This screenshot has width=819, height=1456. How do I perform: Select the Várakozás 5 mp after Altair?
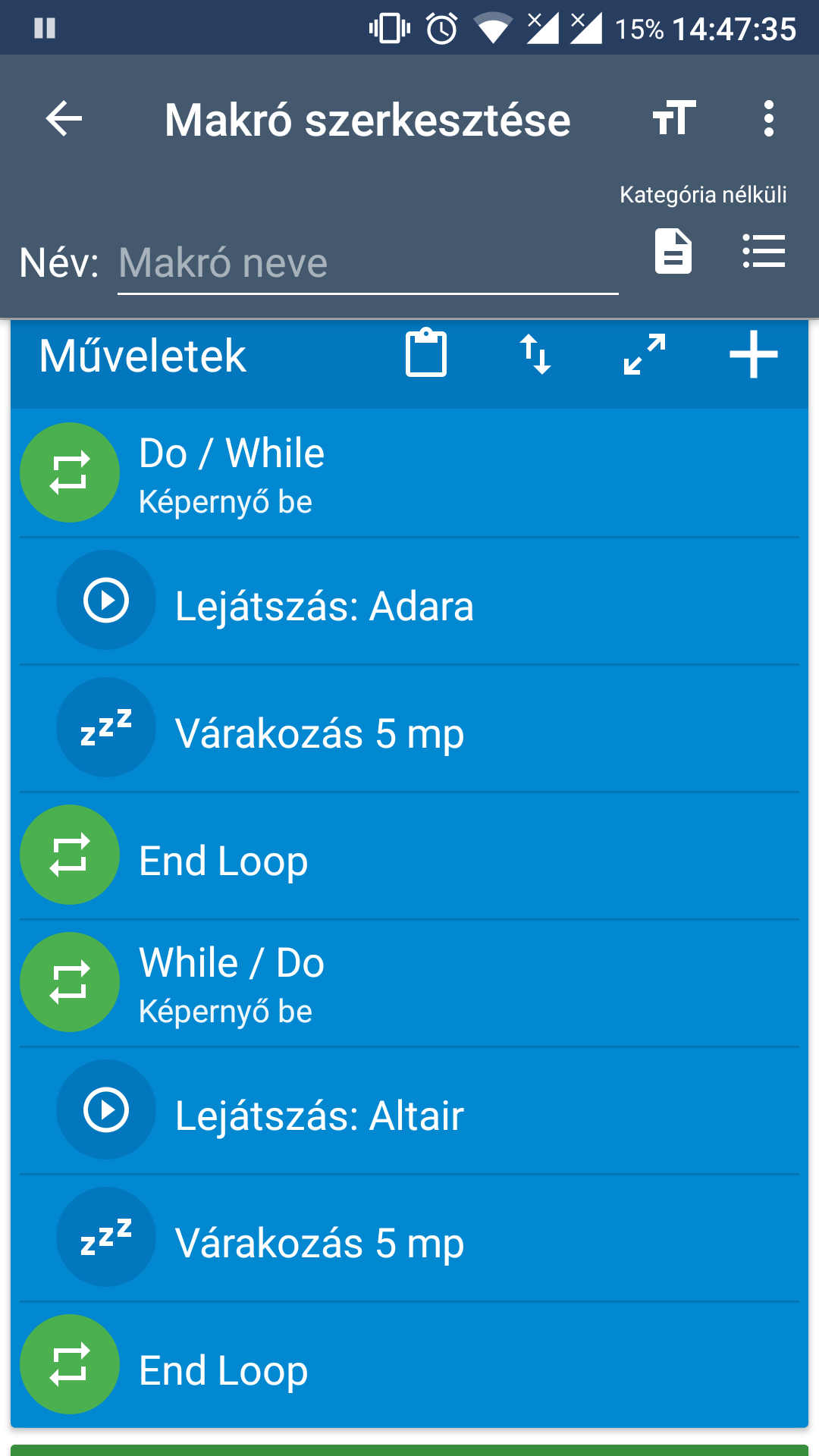coord(409,1238)
